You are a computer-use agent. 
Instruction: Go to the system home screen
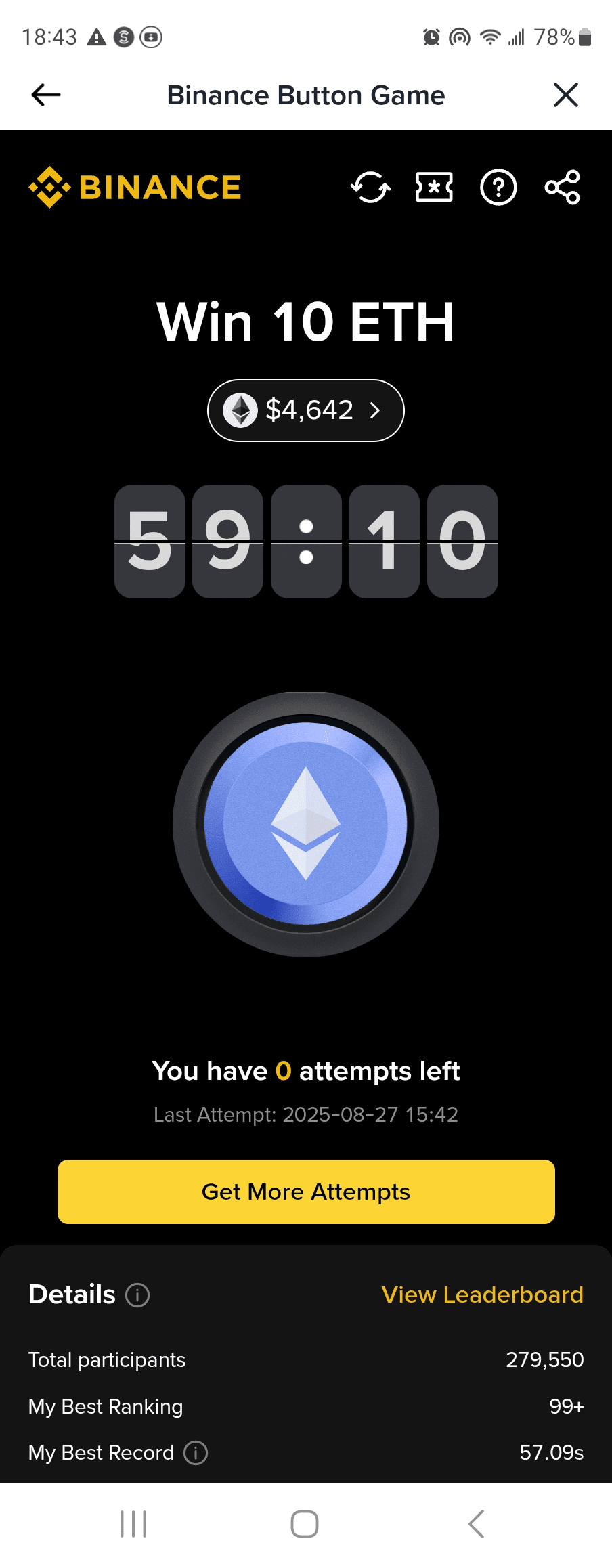click(305, 1524)
